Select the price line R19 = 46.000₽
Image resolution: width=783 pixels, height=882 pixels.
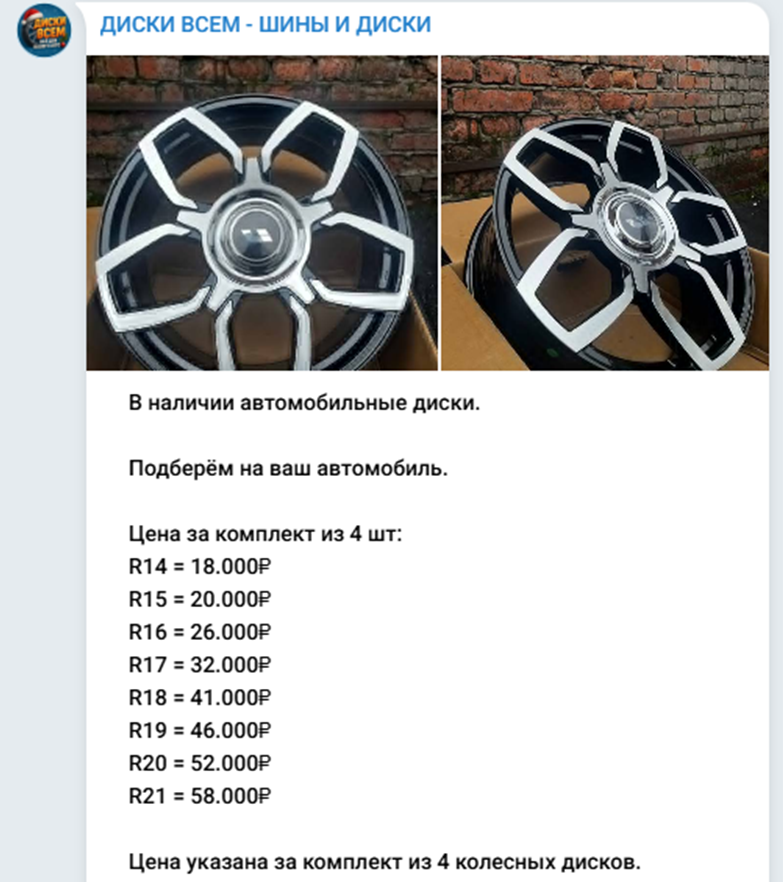point(200,728)
